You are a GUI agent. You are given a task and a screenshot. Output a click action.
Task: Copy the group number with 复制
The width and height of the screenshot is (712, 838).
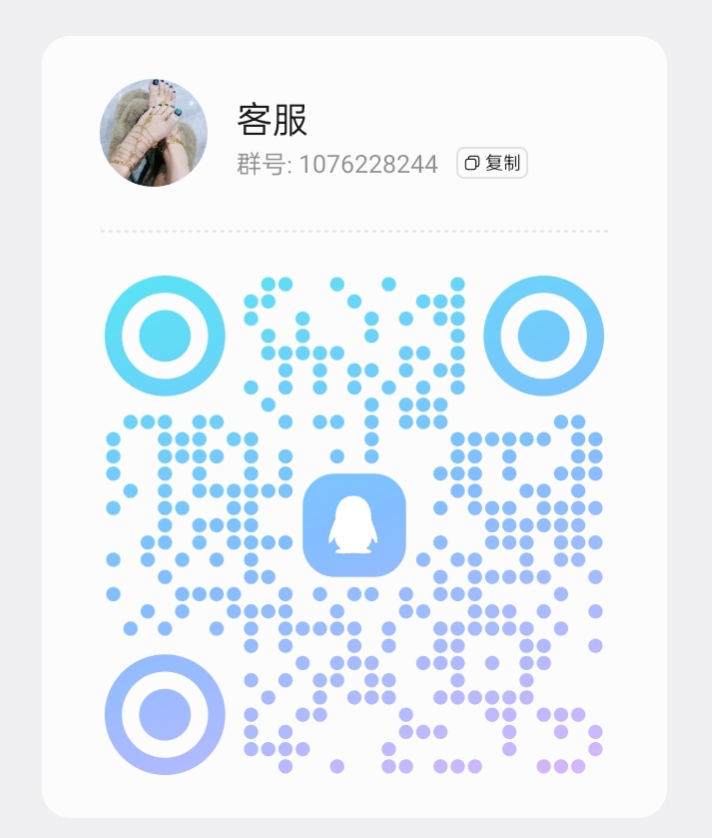coord(492,163)
